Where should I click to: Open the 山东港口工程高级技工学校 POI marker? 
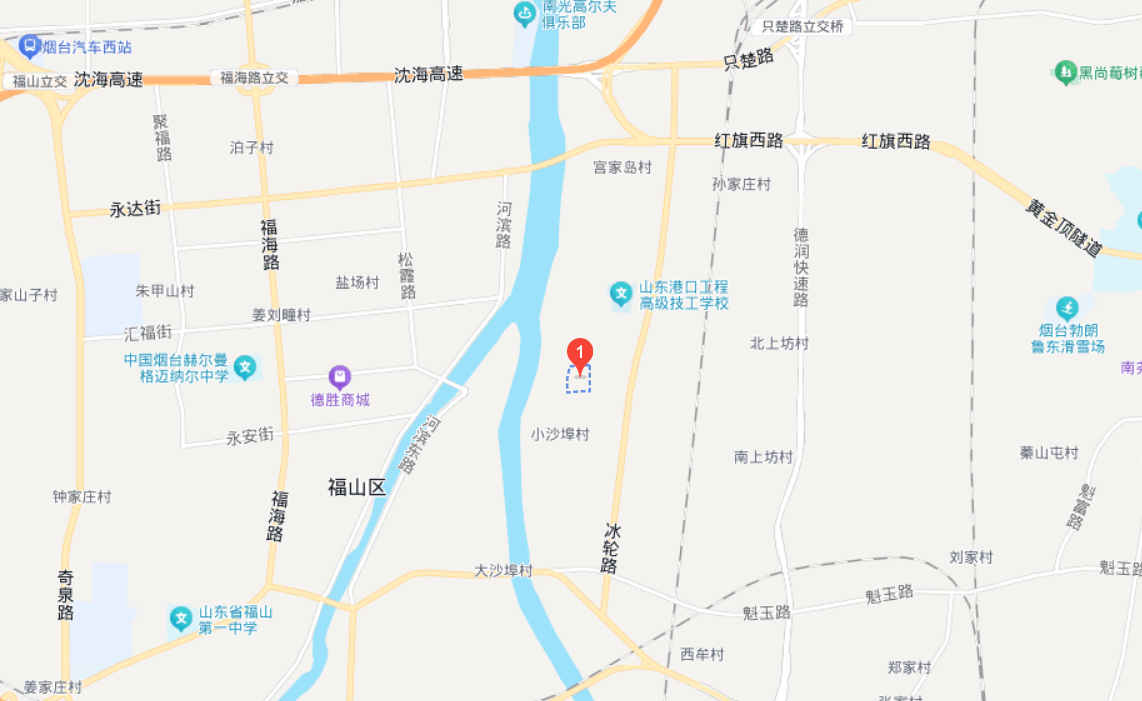click(x=621, y=294)
